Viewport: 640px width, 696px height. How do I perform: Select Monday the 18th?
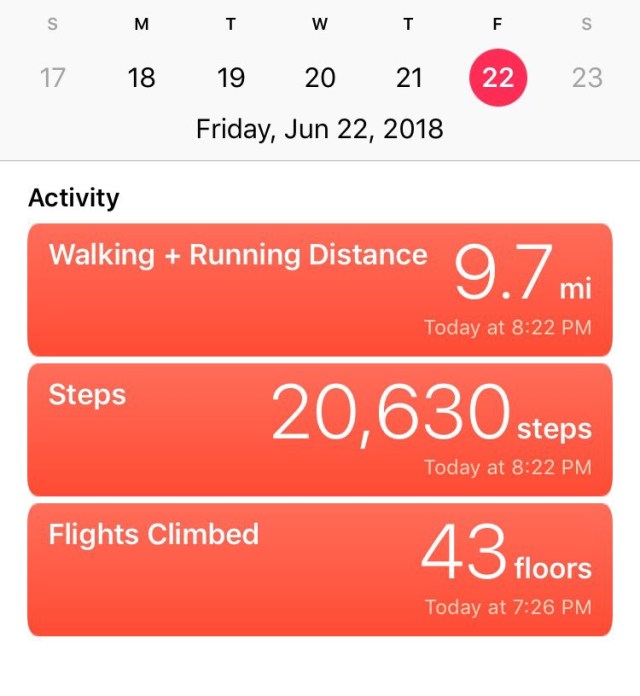click(x=142, y=78)
